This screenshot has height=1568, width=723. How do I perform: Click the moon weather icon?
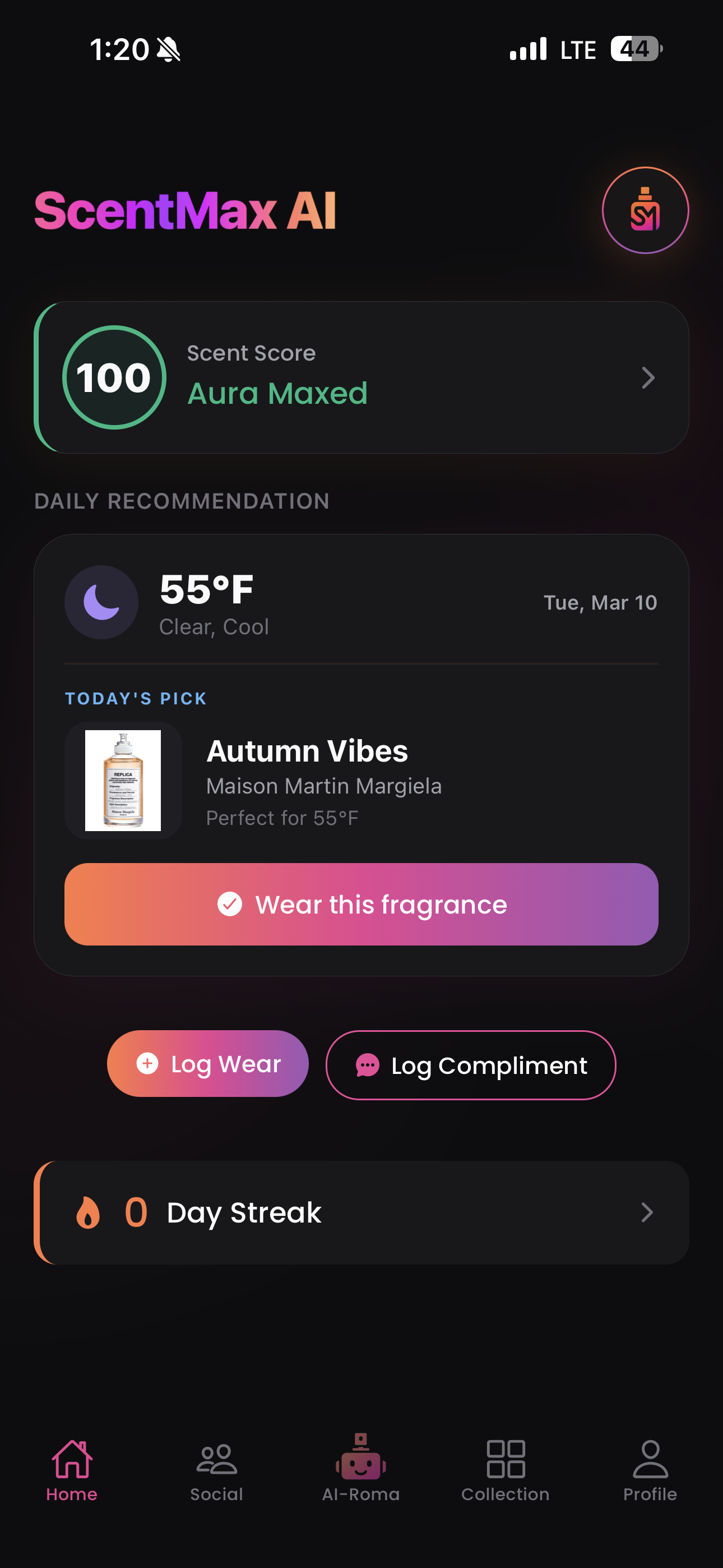[101, 602]
